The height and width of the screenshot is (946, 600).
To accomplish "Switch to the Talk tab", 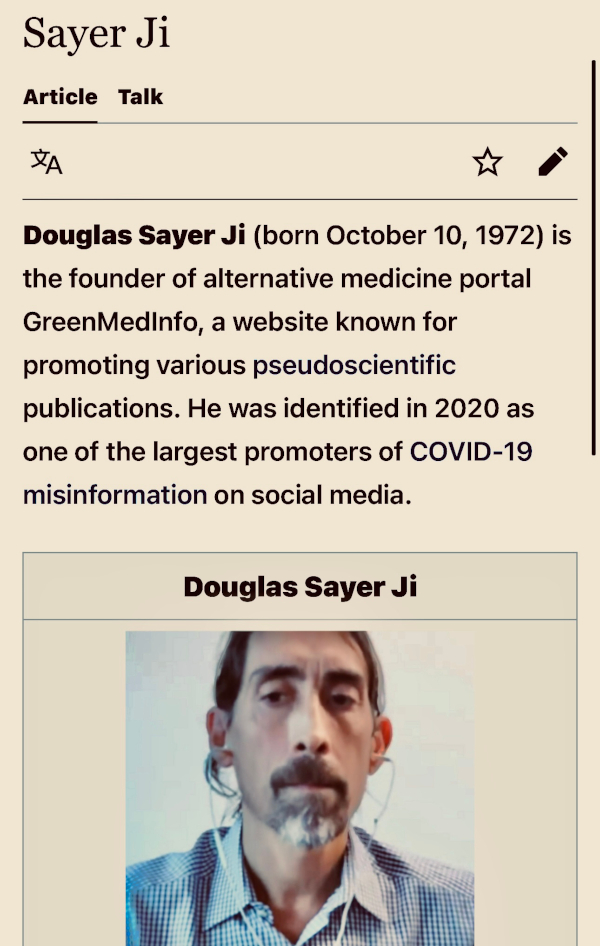I will point(141,97).
